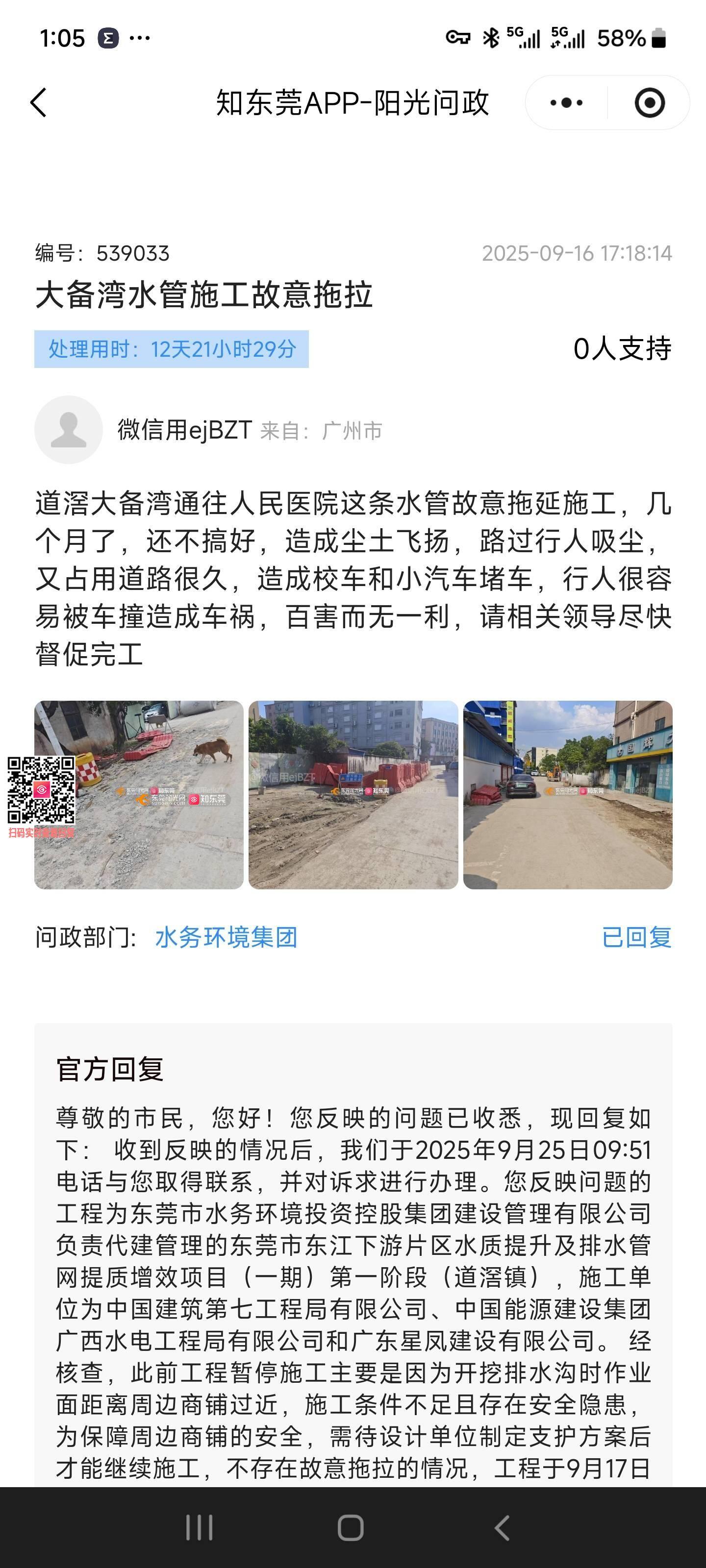Viewport: 706px width, 1568px height.
Task: Close the mini program via the circle icon
Action: 649,103
